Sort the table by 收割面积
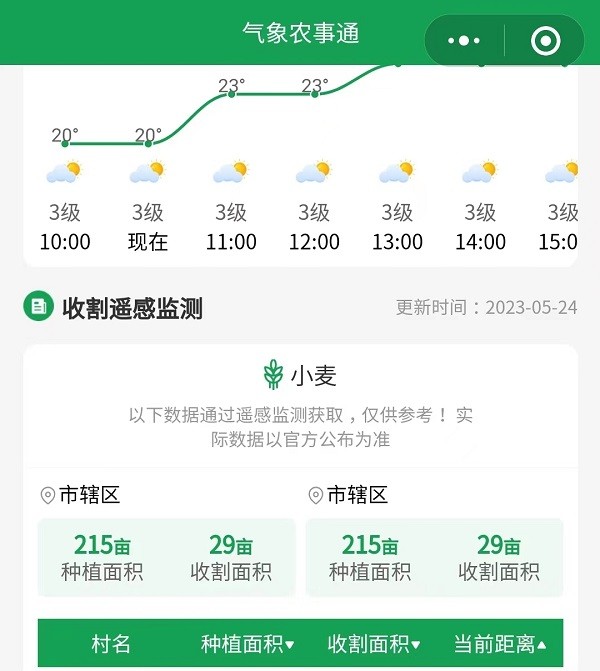The width and height of the screenshot is (600, 671). (x=374, y=644)
